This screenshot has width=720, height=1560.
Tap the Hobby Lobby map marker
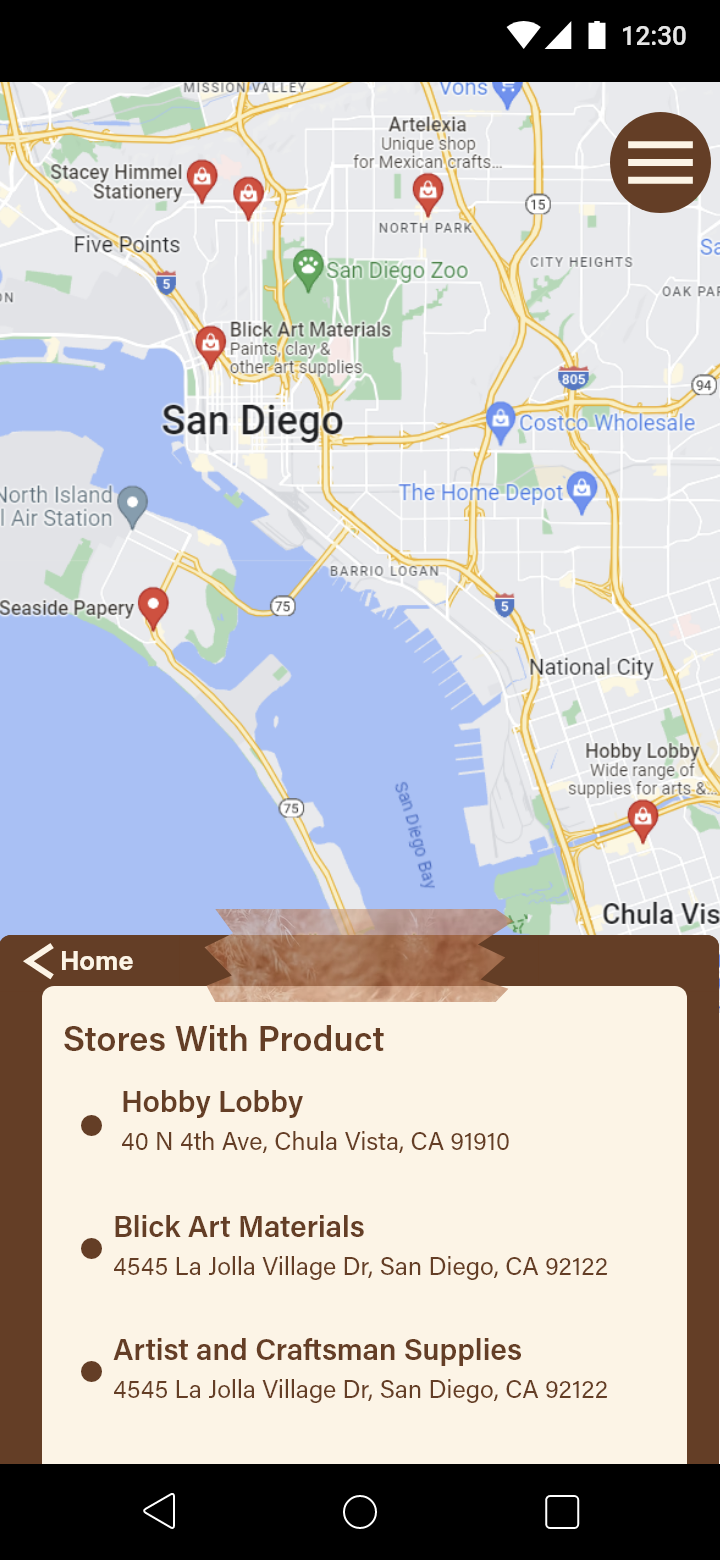click(642, 819)
